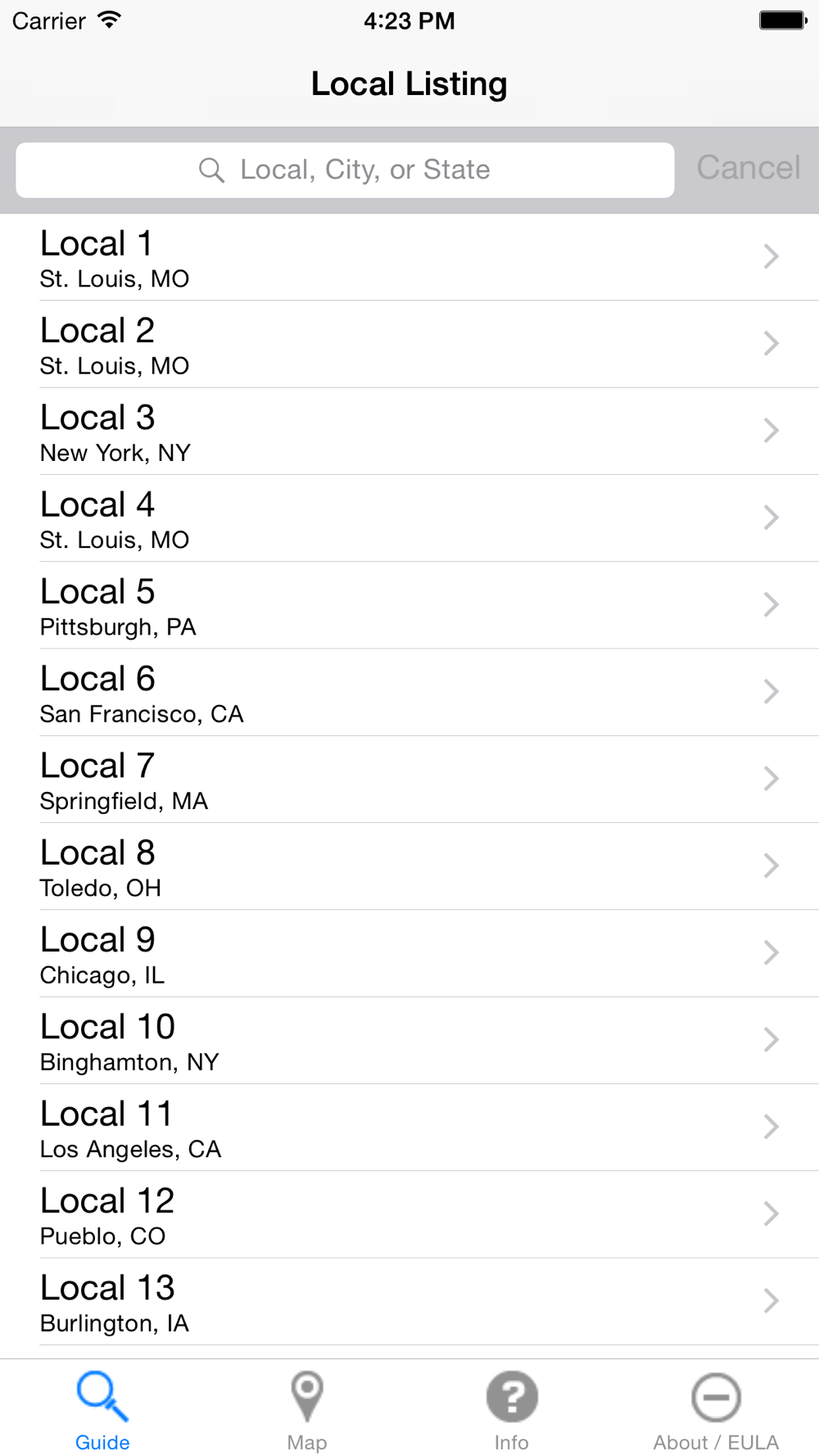Open Local 4 listing
This screenshot has height=1456, width=819.
(409, 518)
